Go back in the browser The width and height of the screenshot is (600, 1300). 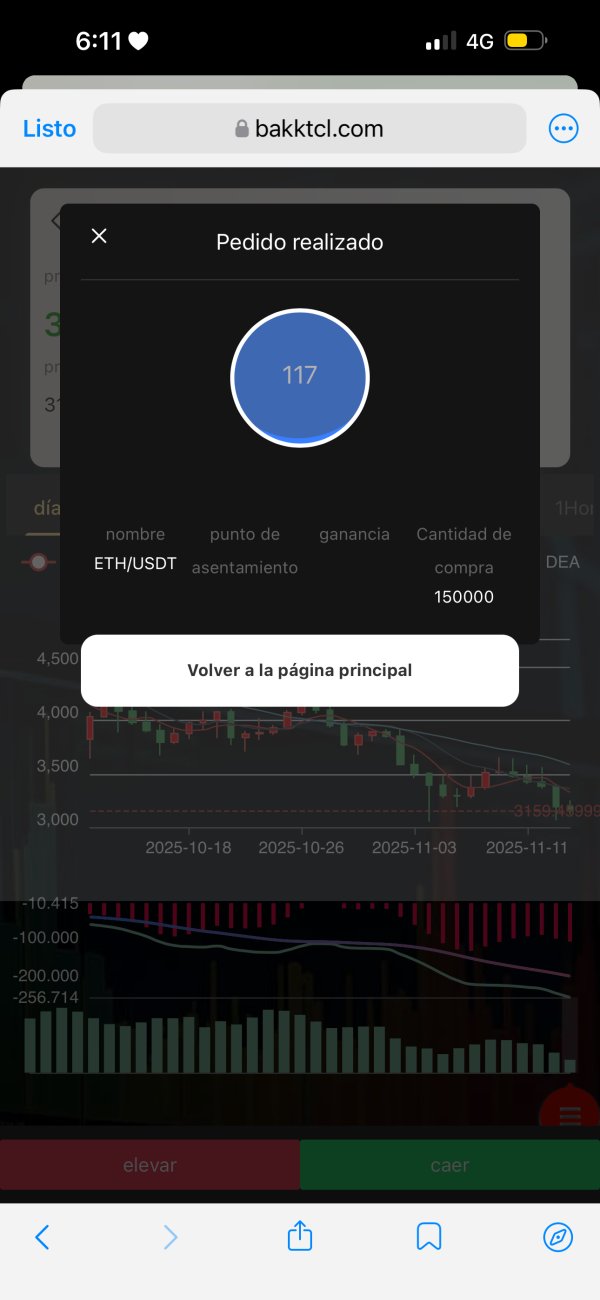pos(42,1238)
